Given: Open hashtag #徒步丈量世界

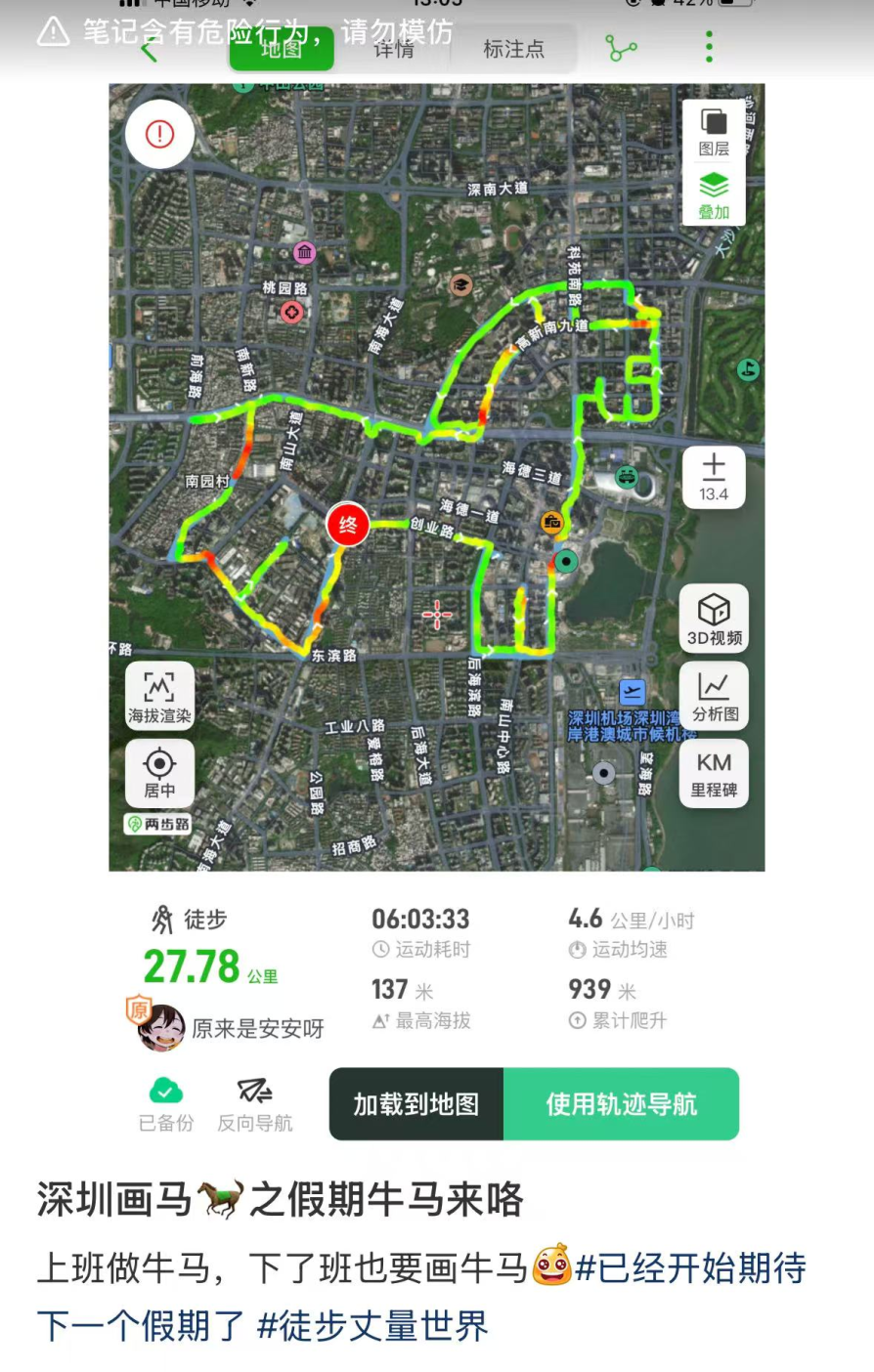Looking at the screenshot, I should pos(371,1326).
